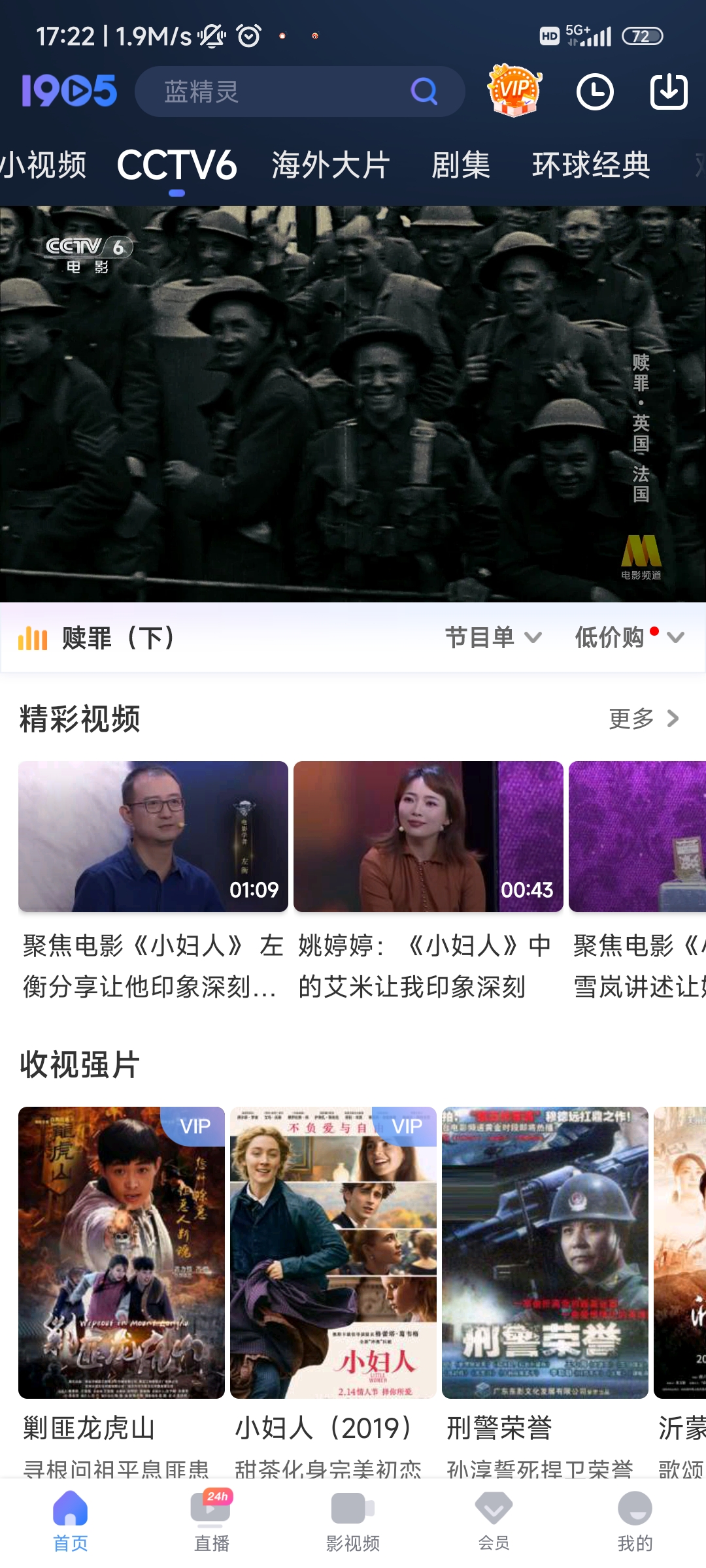View 更多 of 精彩视频
The height and width of the screenshot is (1568, 706).
click(x=644, y=719)
